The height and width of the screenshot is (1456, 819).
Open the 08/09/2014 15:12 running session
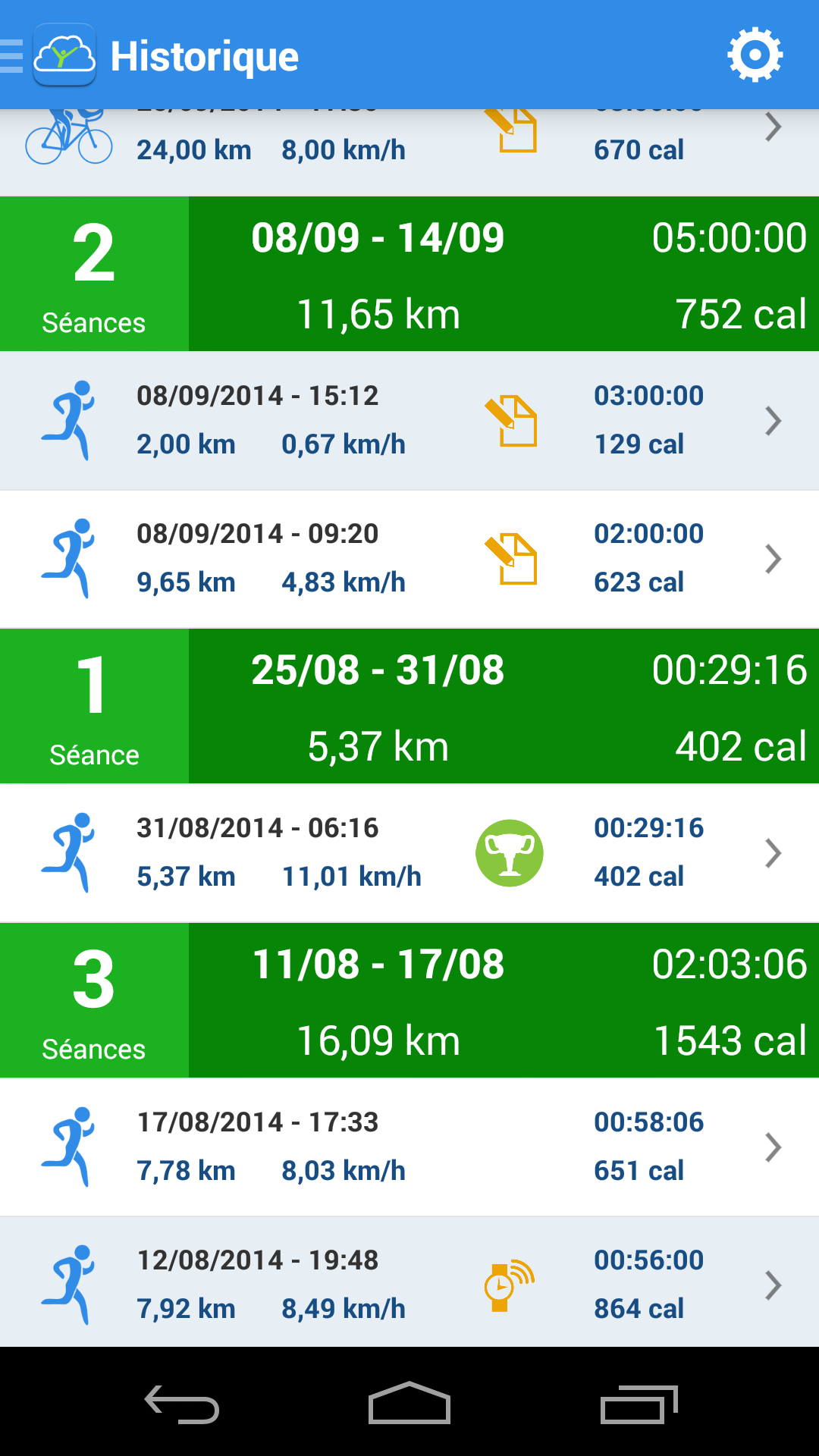pos(409,420)
